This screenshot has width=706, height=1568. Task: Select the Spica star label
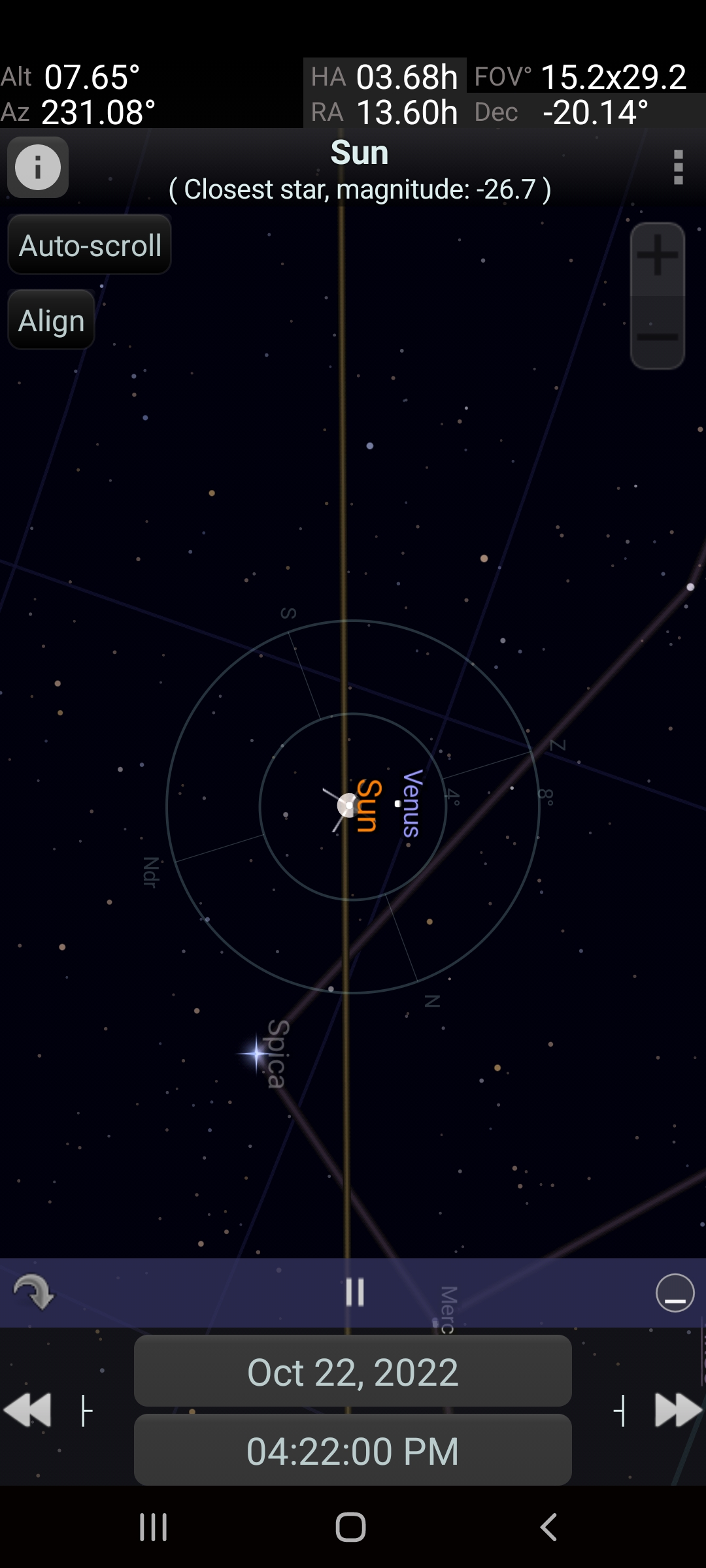click(x=277, y=1053)
